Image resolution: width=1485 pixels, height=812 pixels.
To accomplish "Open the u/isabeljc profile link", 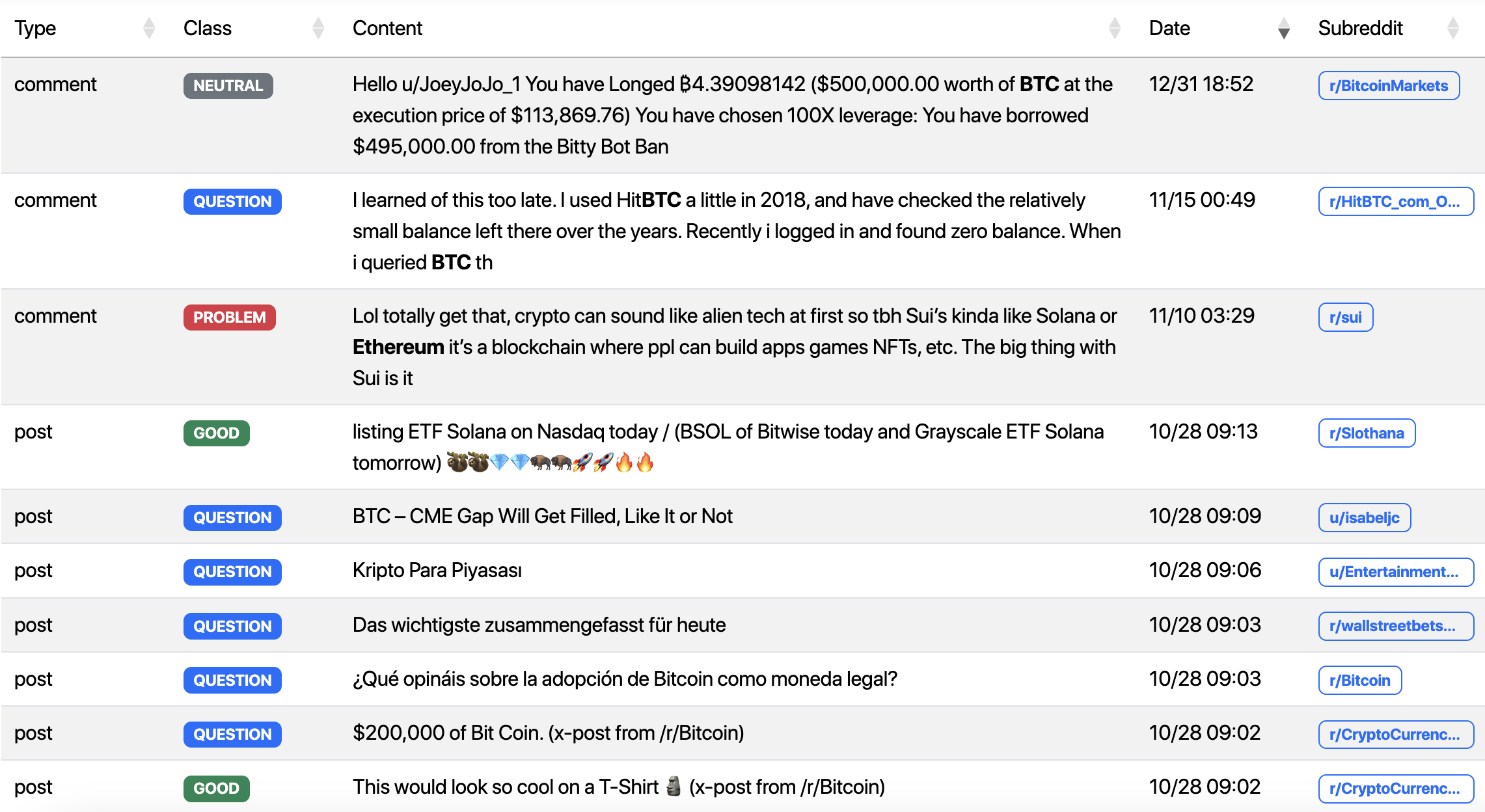I will tap(1364, 518).
